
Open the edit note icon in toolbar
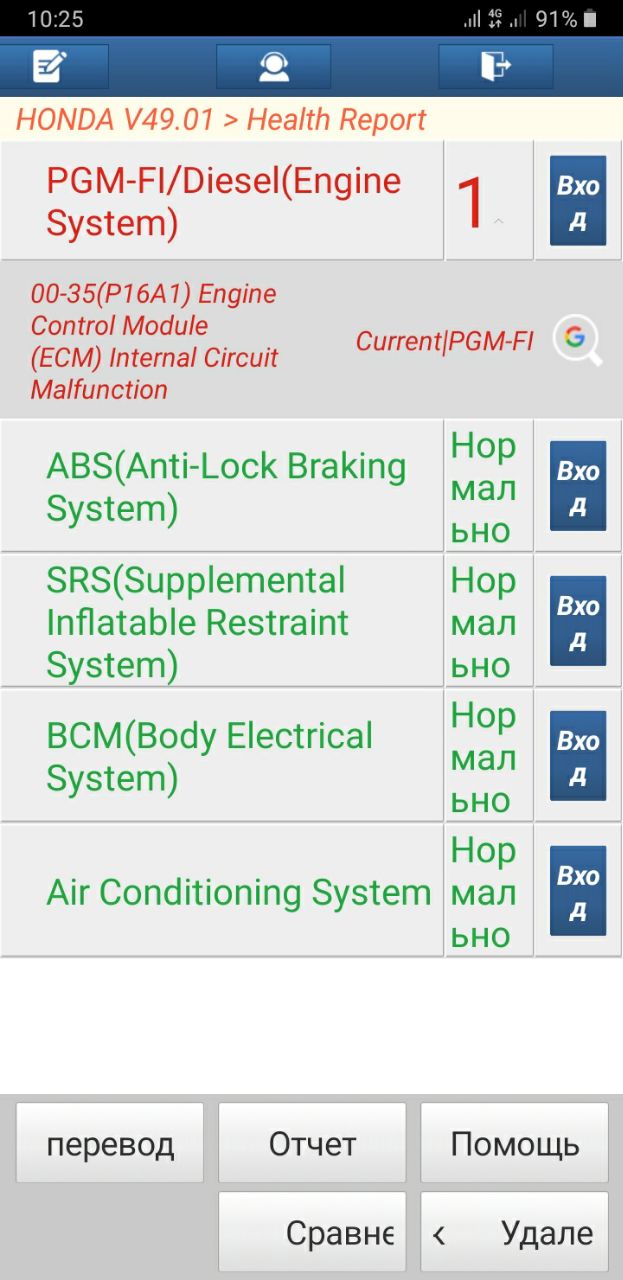[x=53, y=67]
